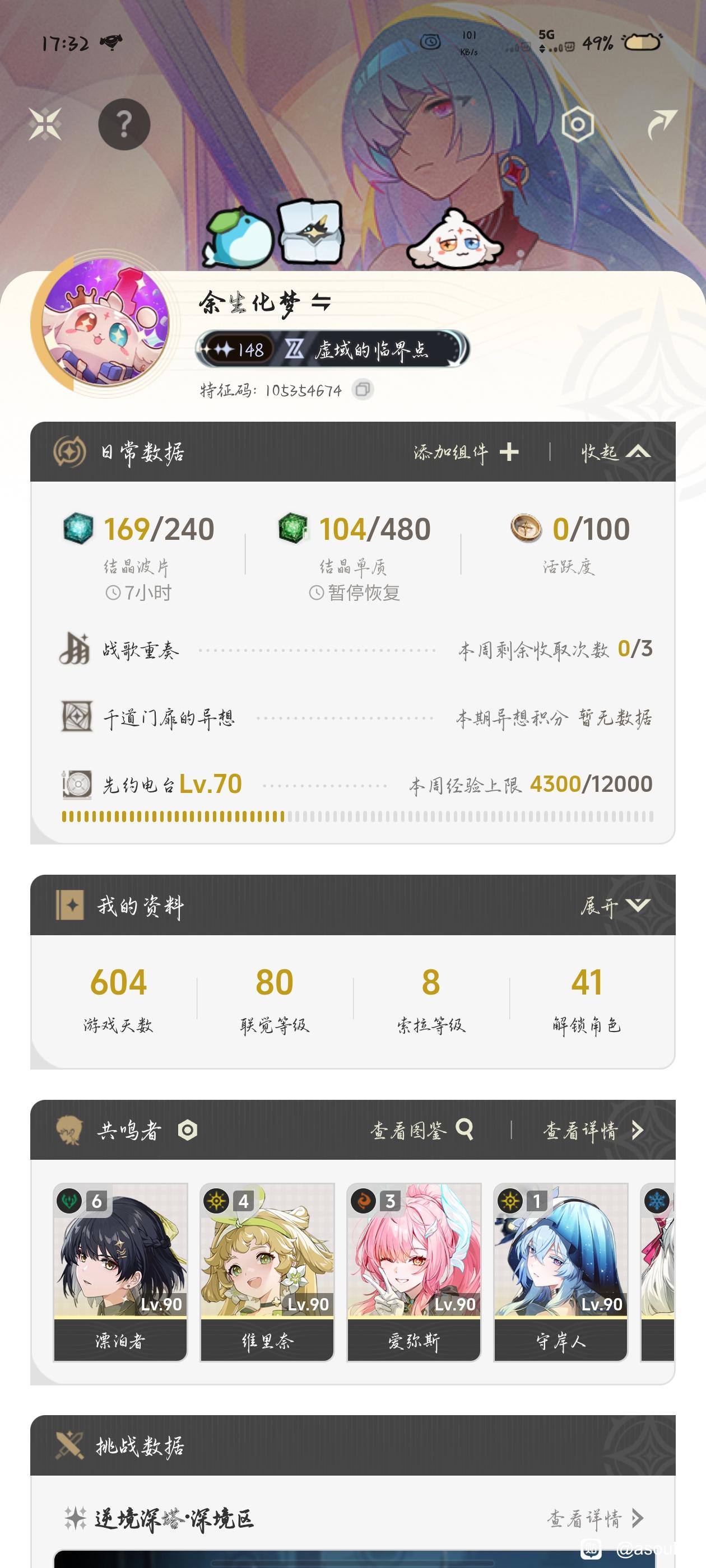Switch account next to 余生化梦

321,302
